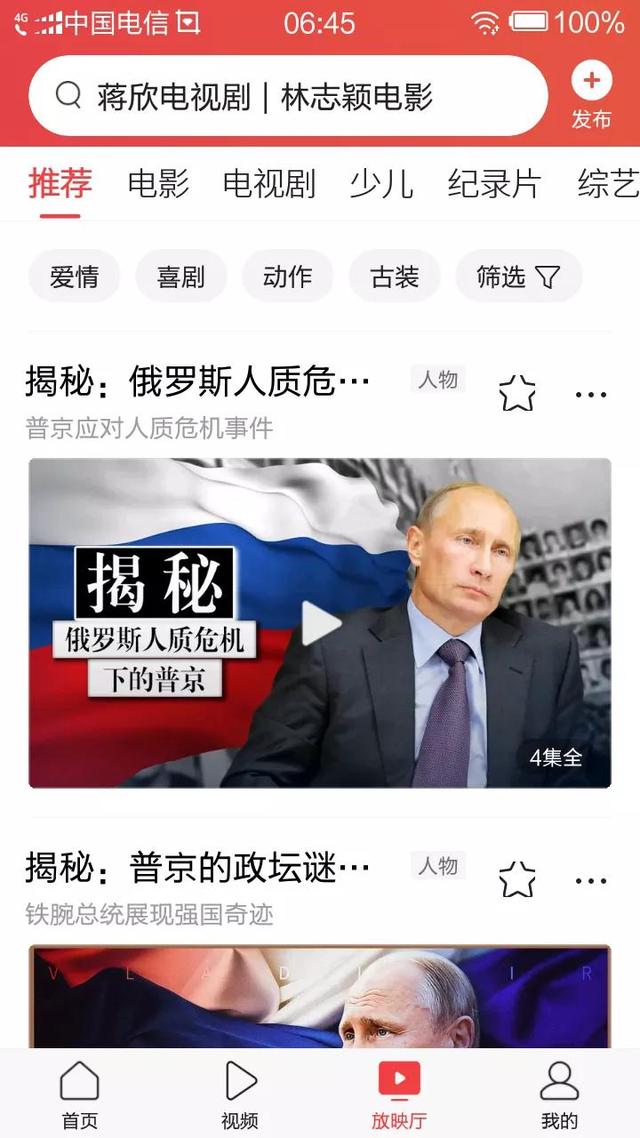The image size is (640, 1138).
Task: Tap the search box with 蒋欣电视剧
Action: [x=288, y=96]
